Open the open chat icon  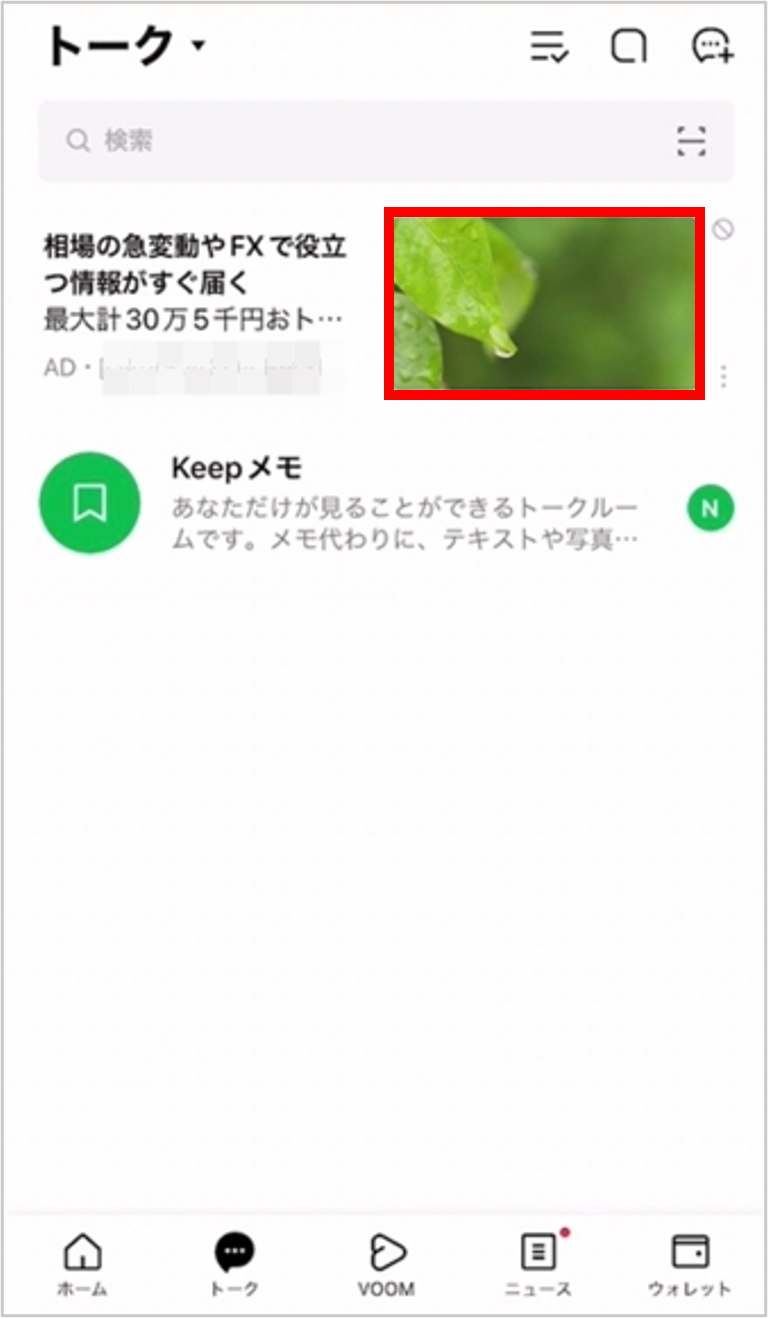(x=628, y=46)
